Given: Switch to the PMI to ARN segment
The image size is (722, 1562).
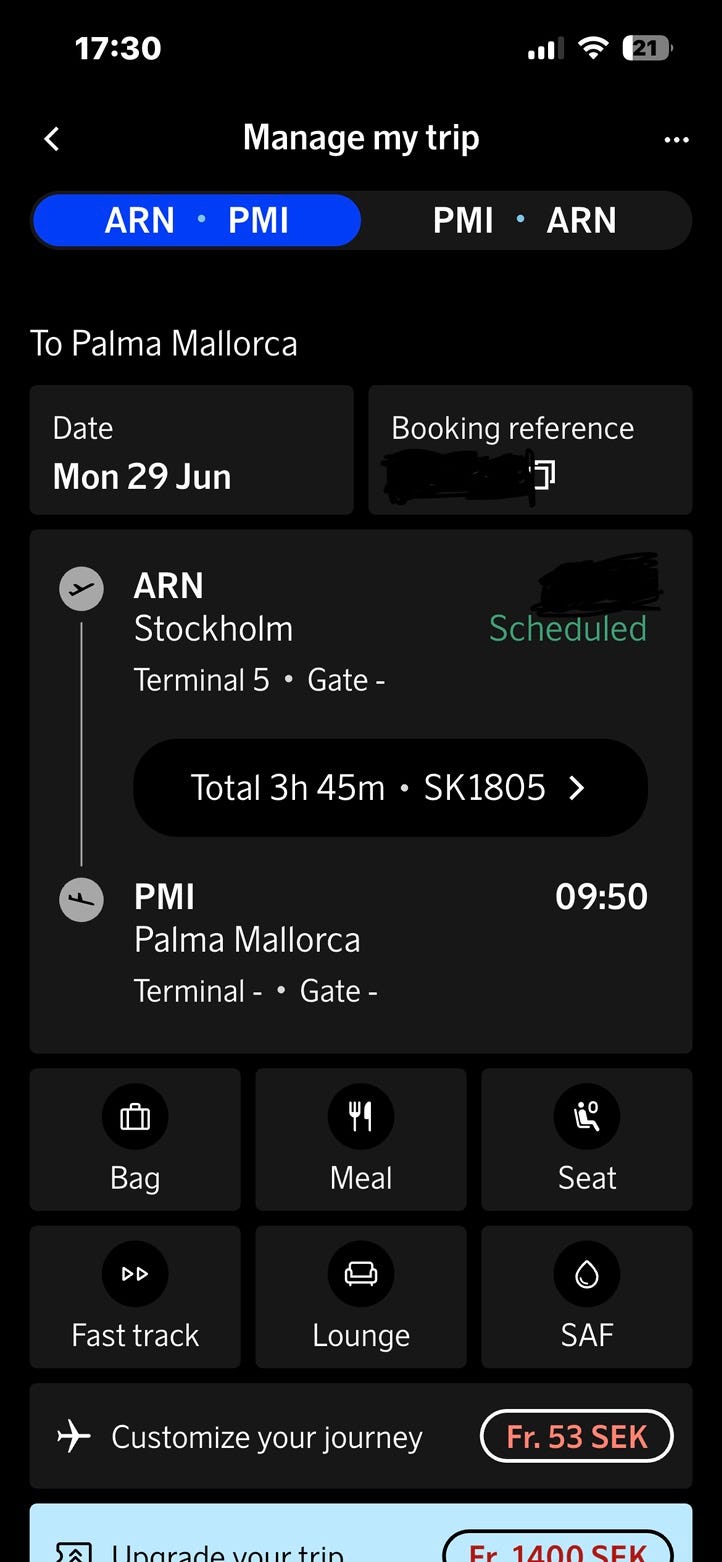Looking at the screenshot, I should 525,220.
